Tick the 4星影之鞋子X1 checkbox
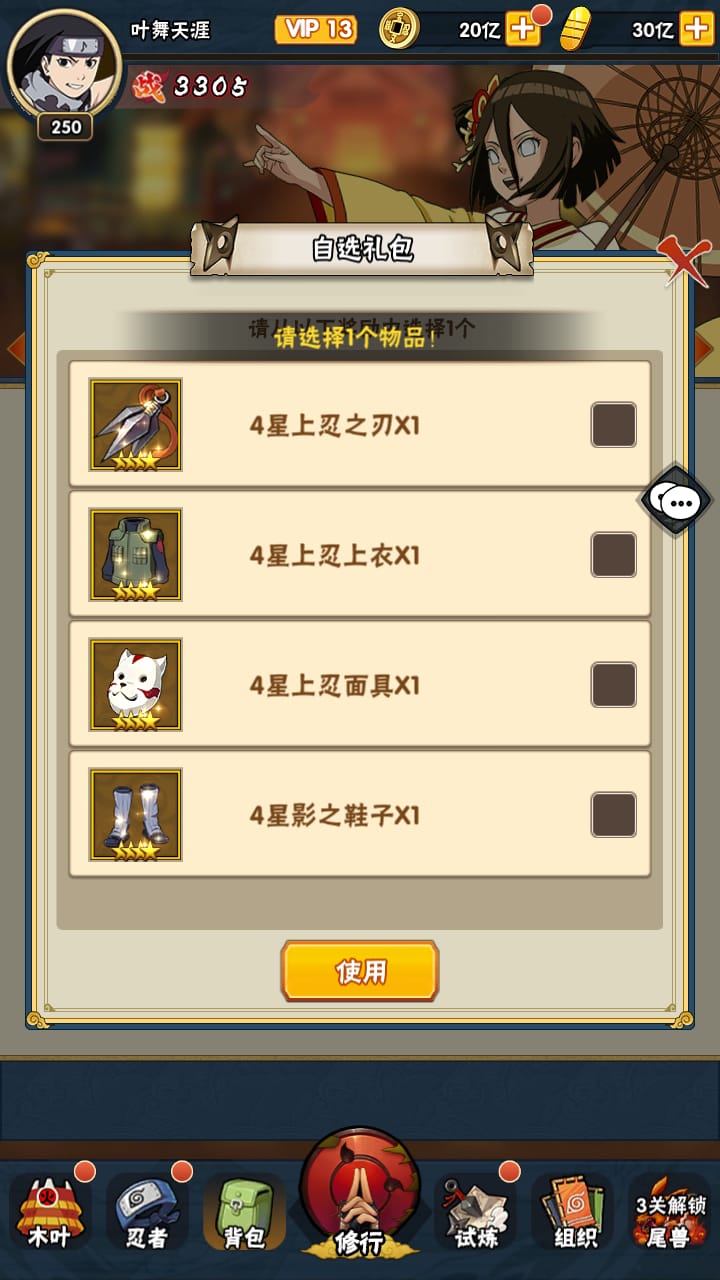 (613, 815)
